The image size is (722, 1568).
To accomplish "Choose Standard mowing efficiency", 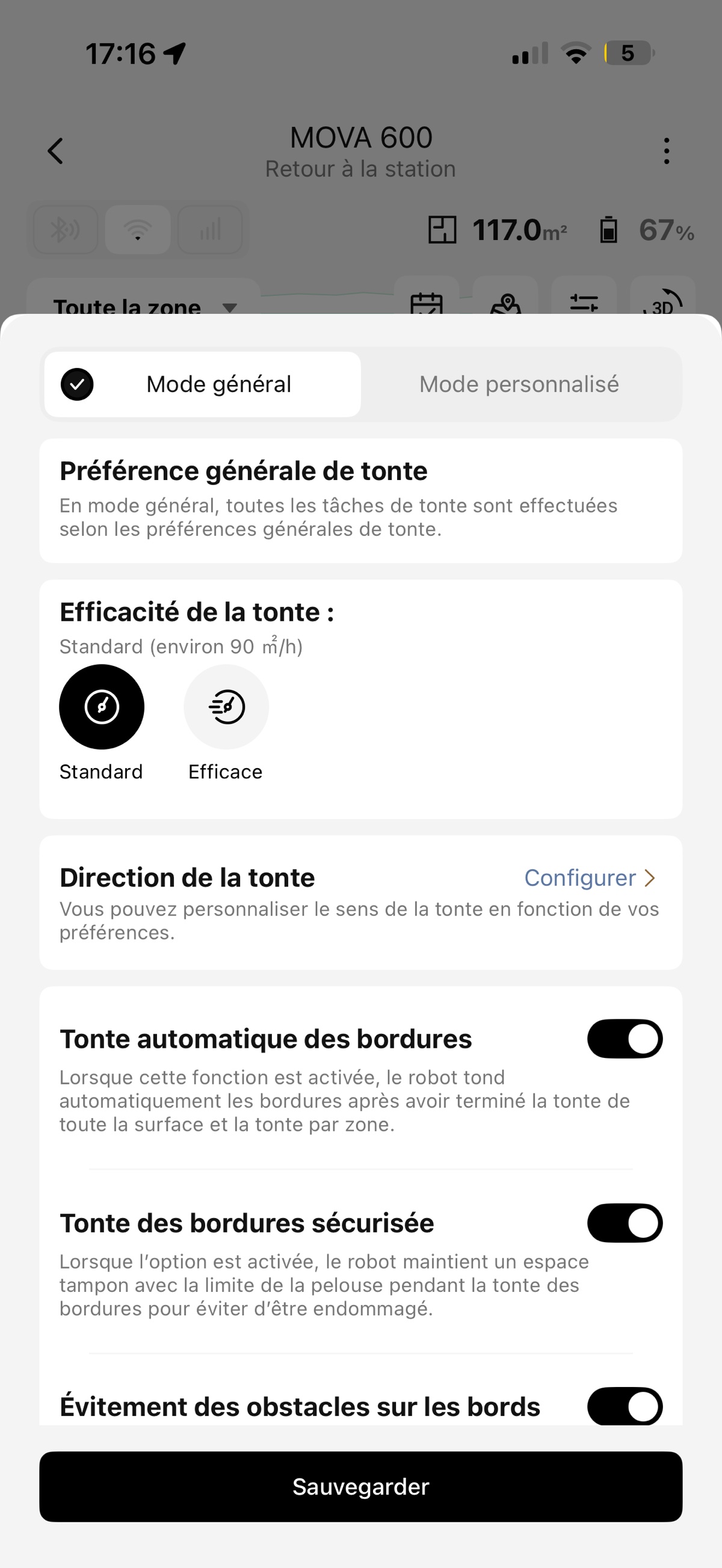I will tap(102, 707).
